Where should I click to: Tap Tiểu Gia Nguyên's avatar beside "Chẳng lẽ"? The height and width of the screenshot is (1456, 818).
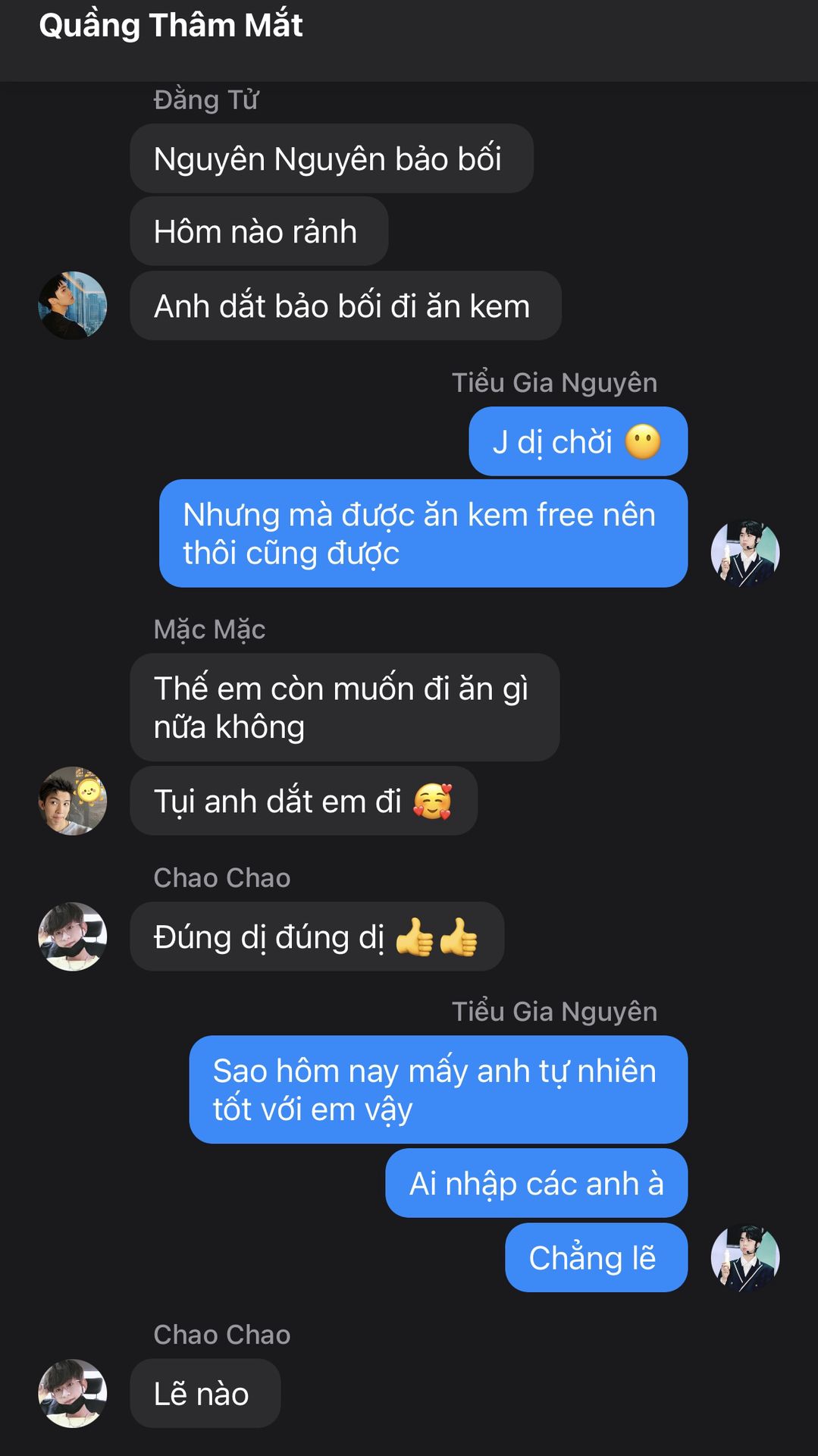(745, 1257)
